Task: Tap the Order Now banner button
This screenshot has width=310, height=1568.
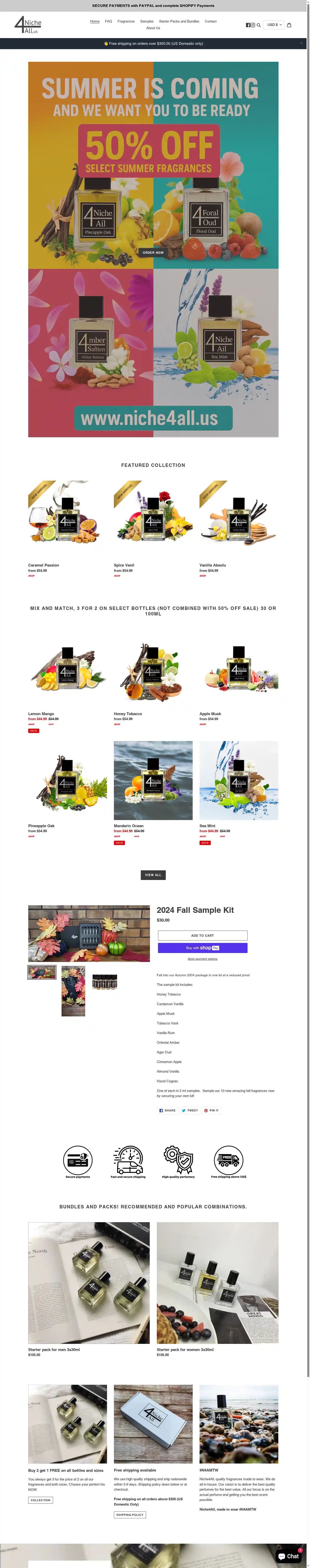Action: click(153, 252)
